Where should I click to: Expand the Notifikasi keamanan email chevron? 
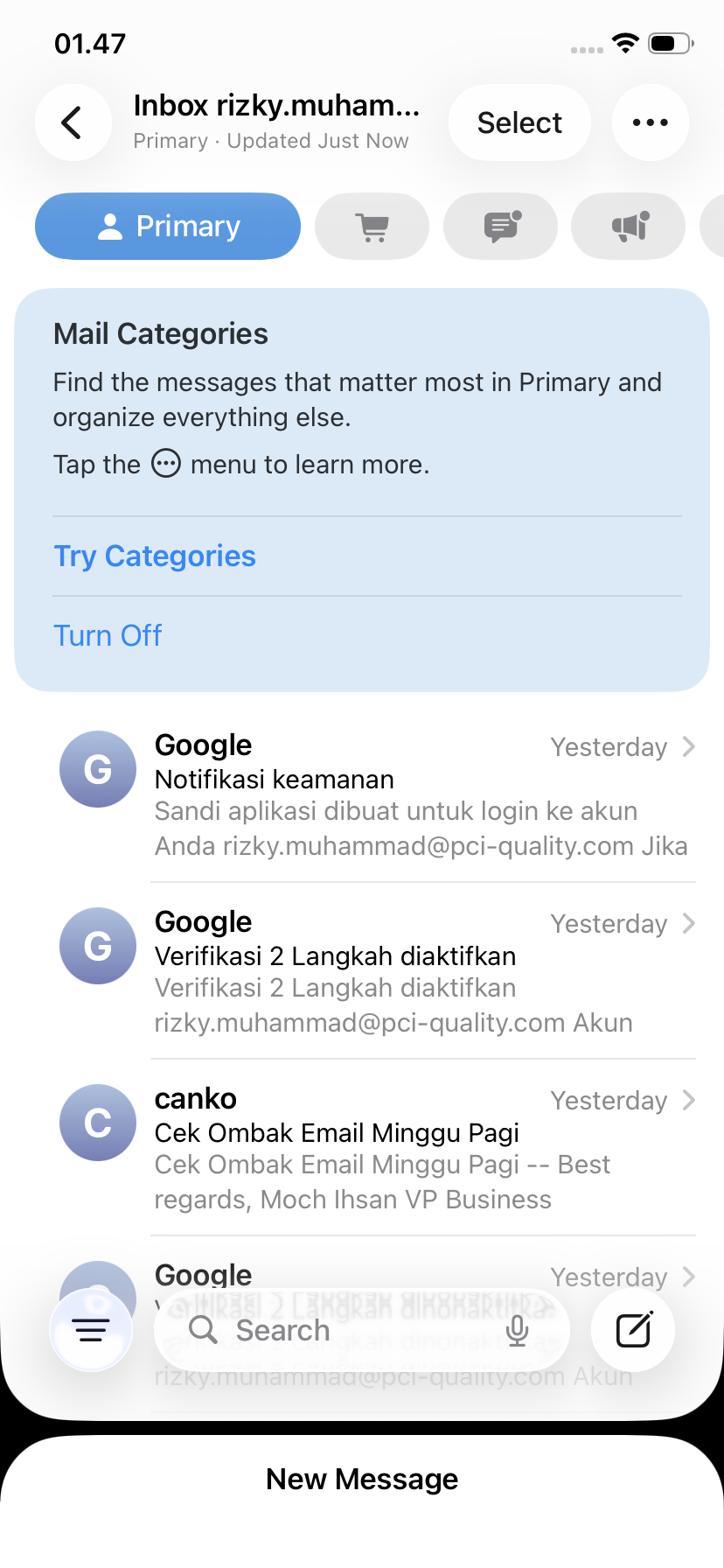coord(689,746)
